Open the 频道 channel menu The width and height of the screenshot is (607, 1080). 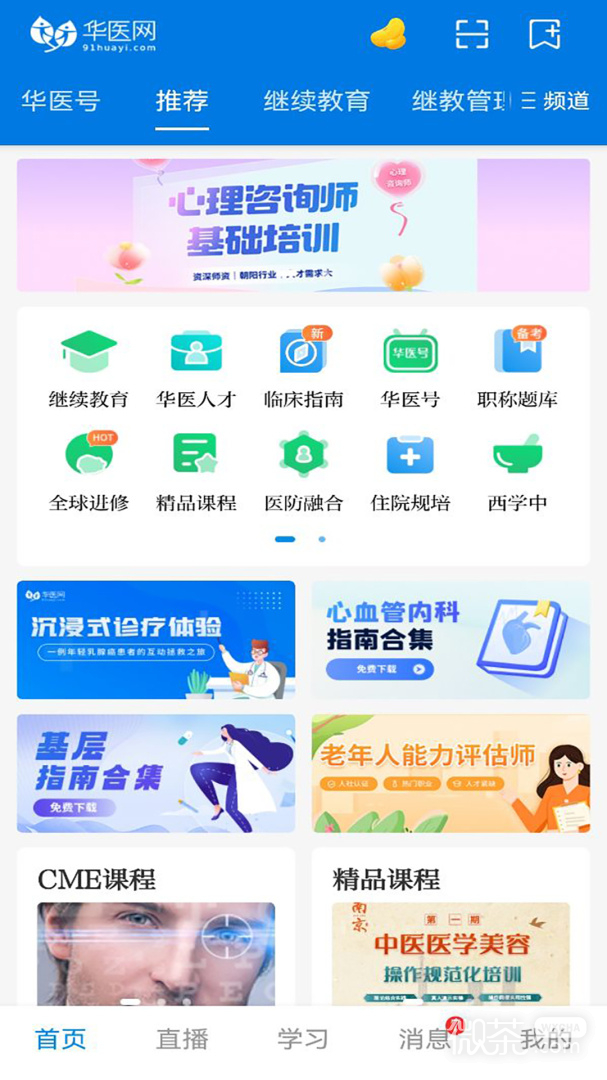[556, 101]
